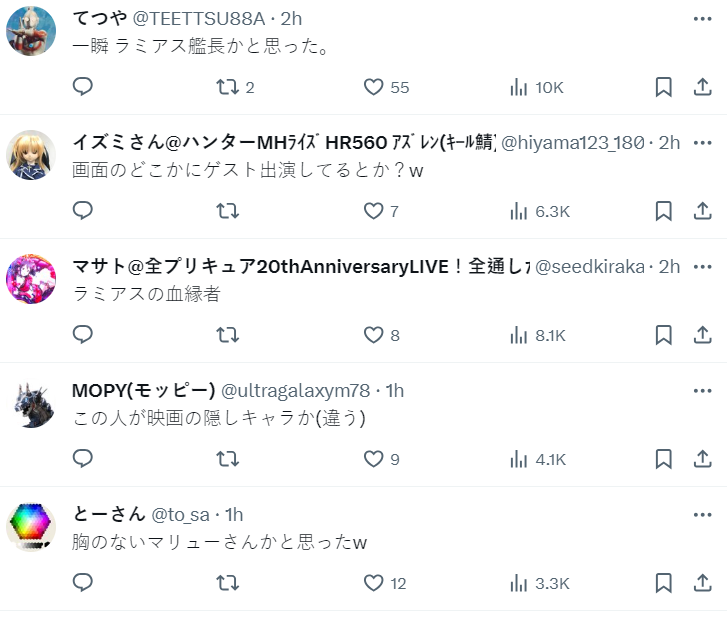Like マサト's tweet with 8 likes
Image resolution: width=727 pixels, height=619 pixels.
tap(374, 335)
